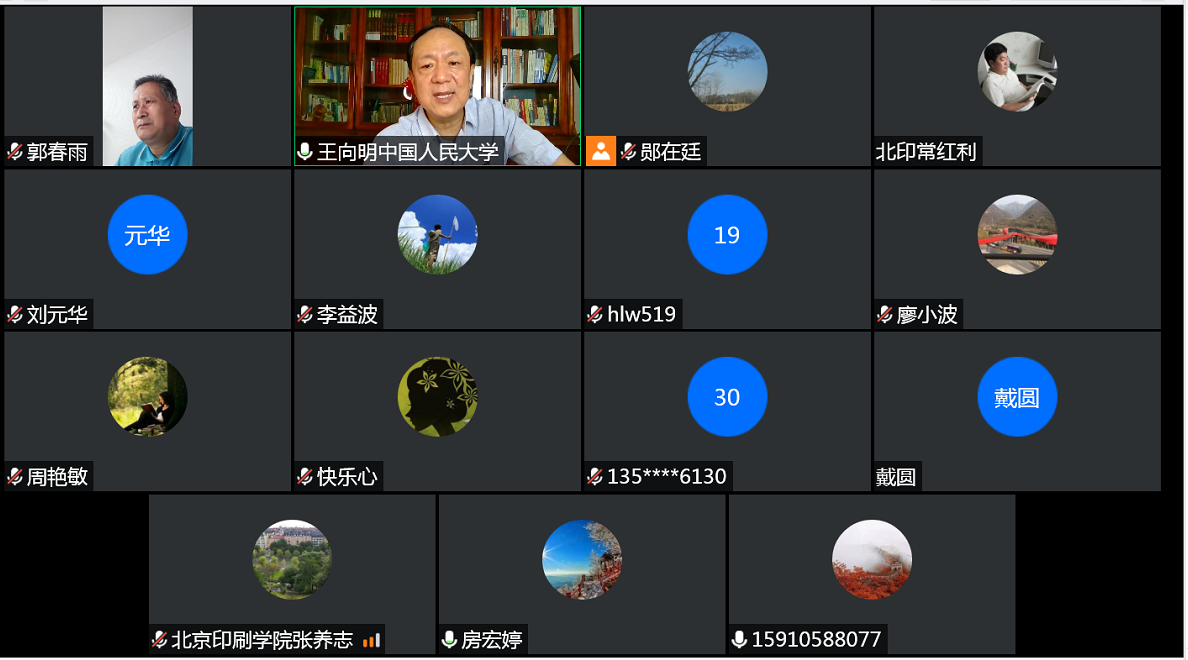Image resolution: width=1188 pixels, height=660 pixels.
Task: Select the 北印常红利 participant tile
Action: 1017,86
